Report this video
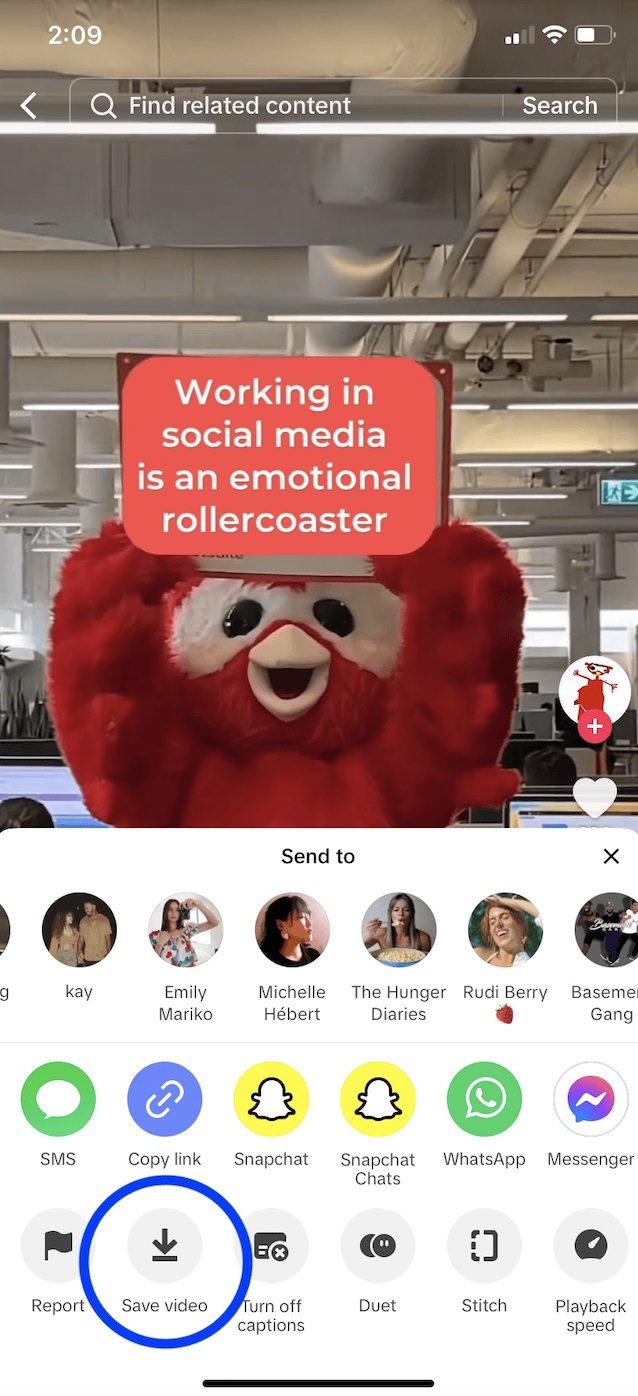This screenshot has height=1396, width=638. (58, 1246)
